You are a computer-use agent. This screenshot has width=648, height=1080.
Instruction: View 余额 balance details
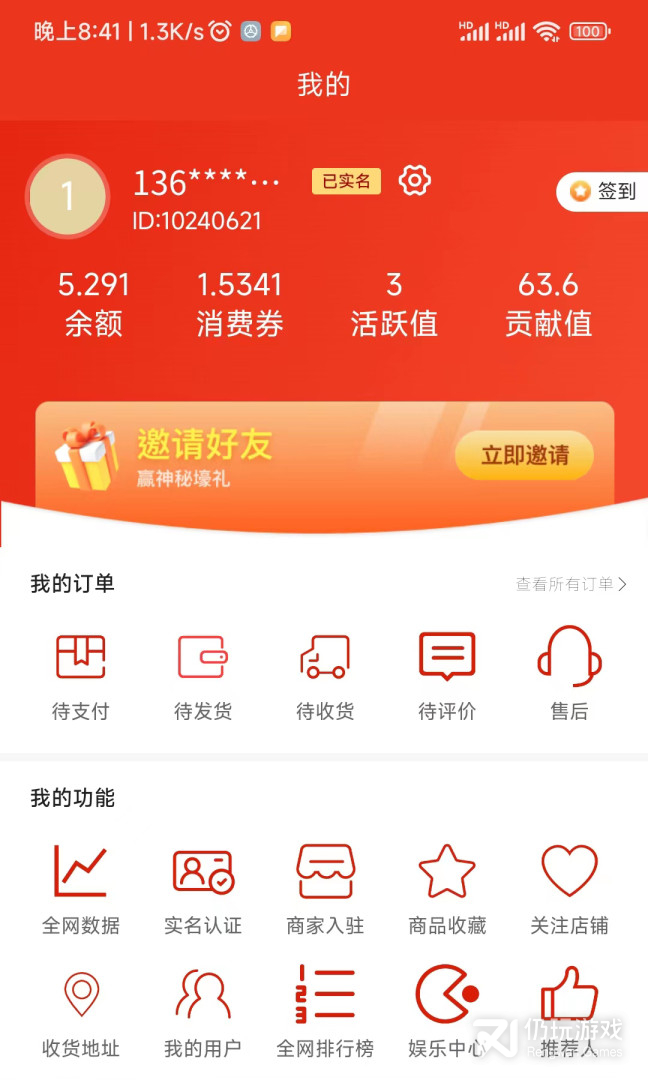[x=94, y=304]
